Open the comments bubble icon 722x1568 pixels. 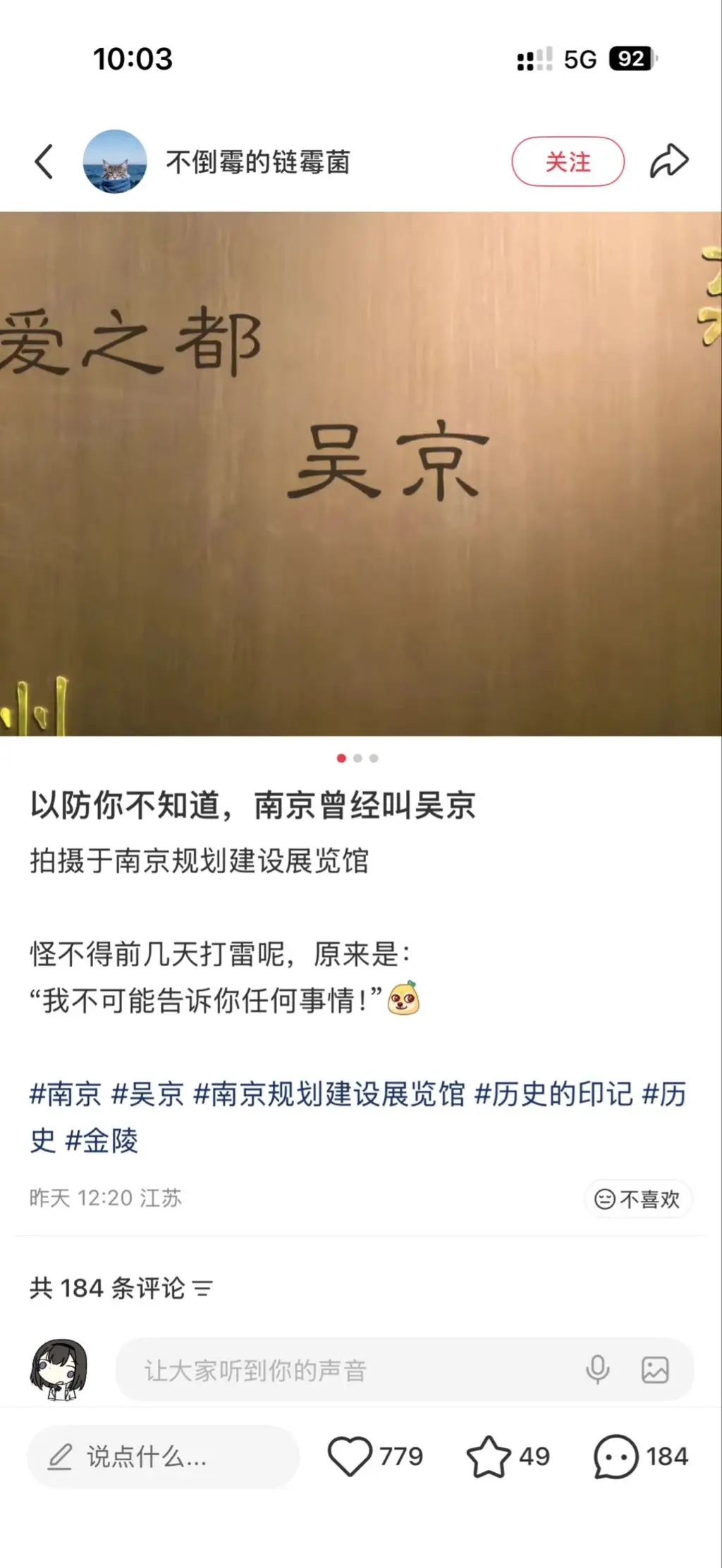point(616,1457)
